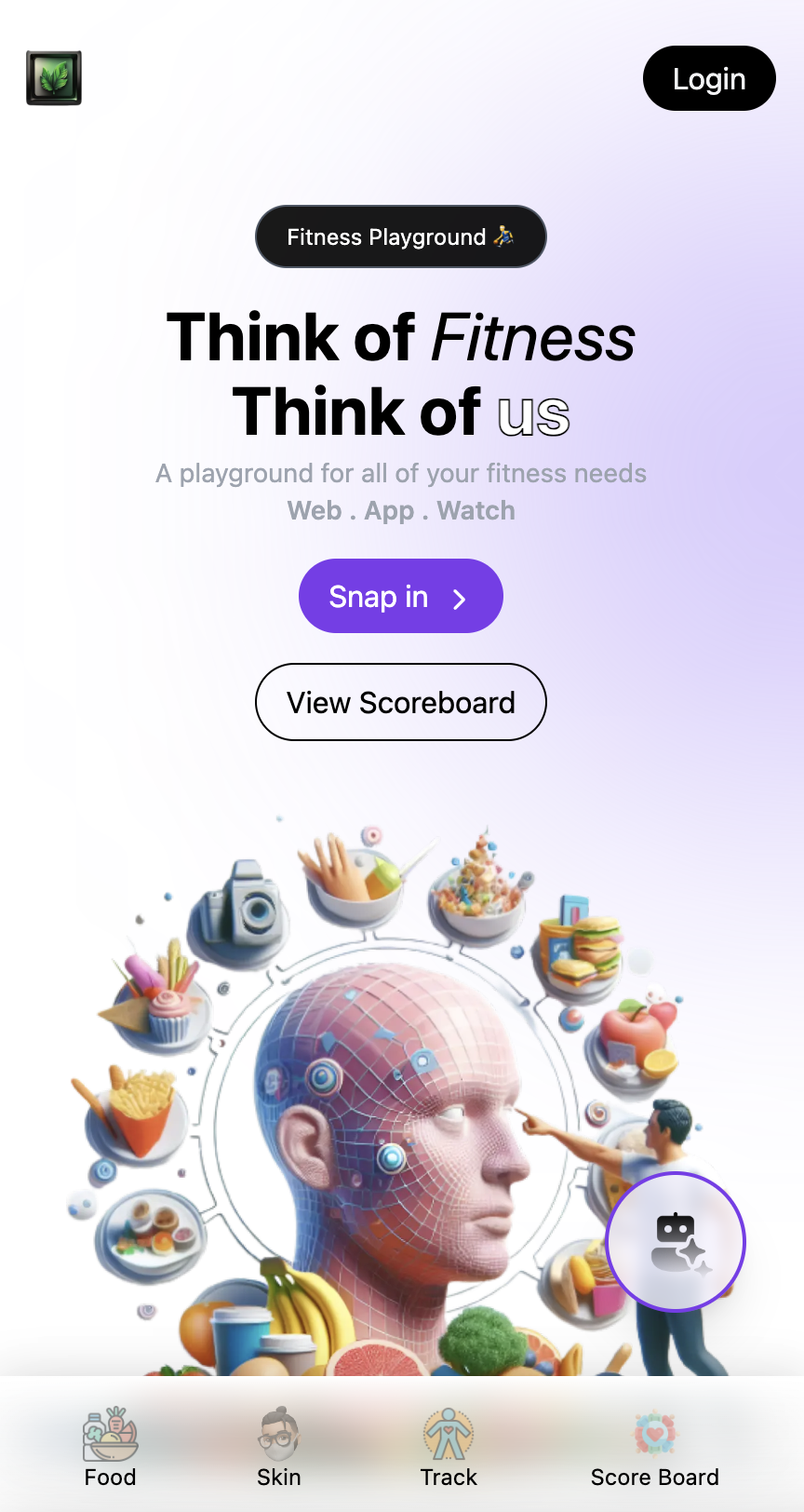
Task: Tap the Login button
Action: click(x=709, y=78)
